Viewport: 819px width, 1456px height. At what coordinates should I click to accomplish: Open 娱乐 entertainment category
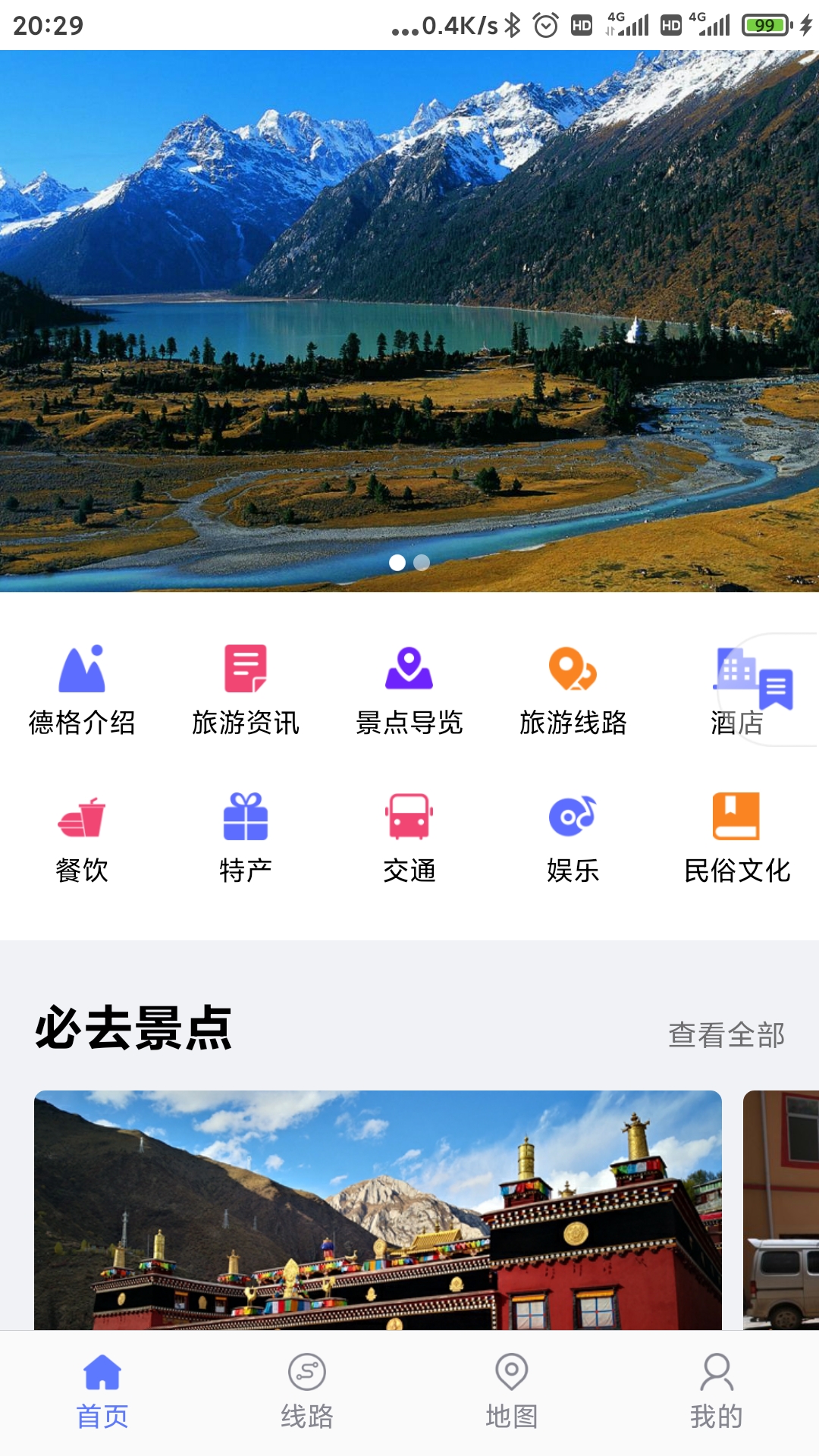click(573, 836)
